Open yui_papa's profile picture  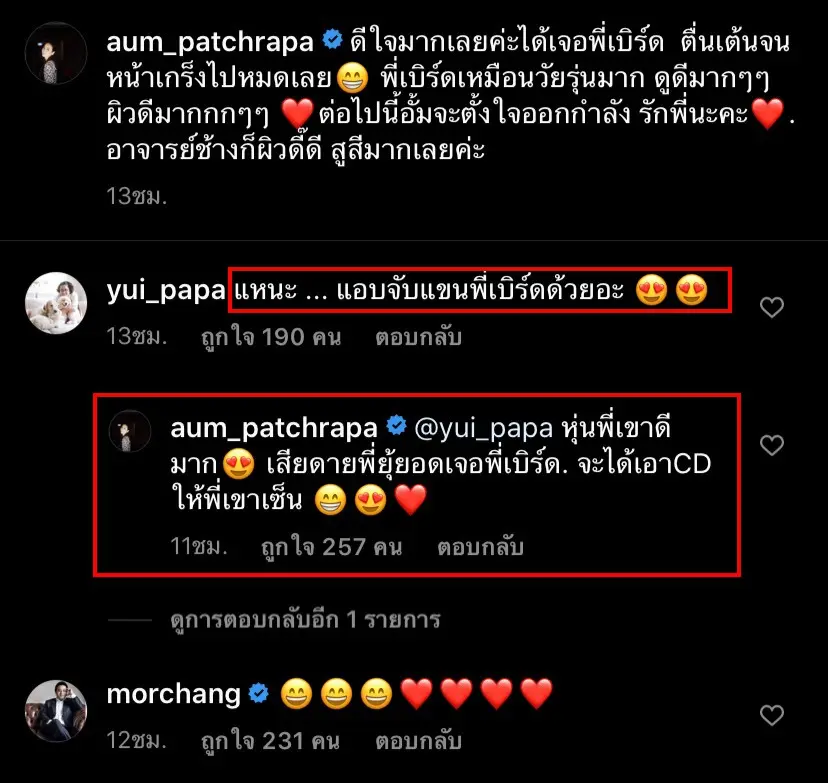pyautogui.click(x=55, y=303)
